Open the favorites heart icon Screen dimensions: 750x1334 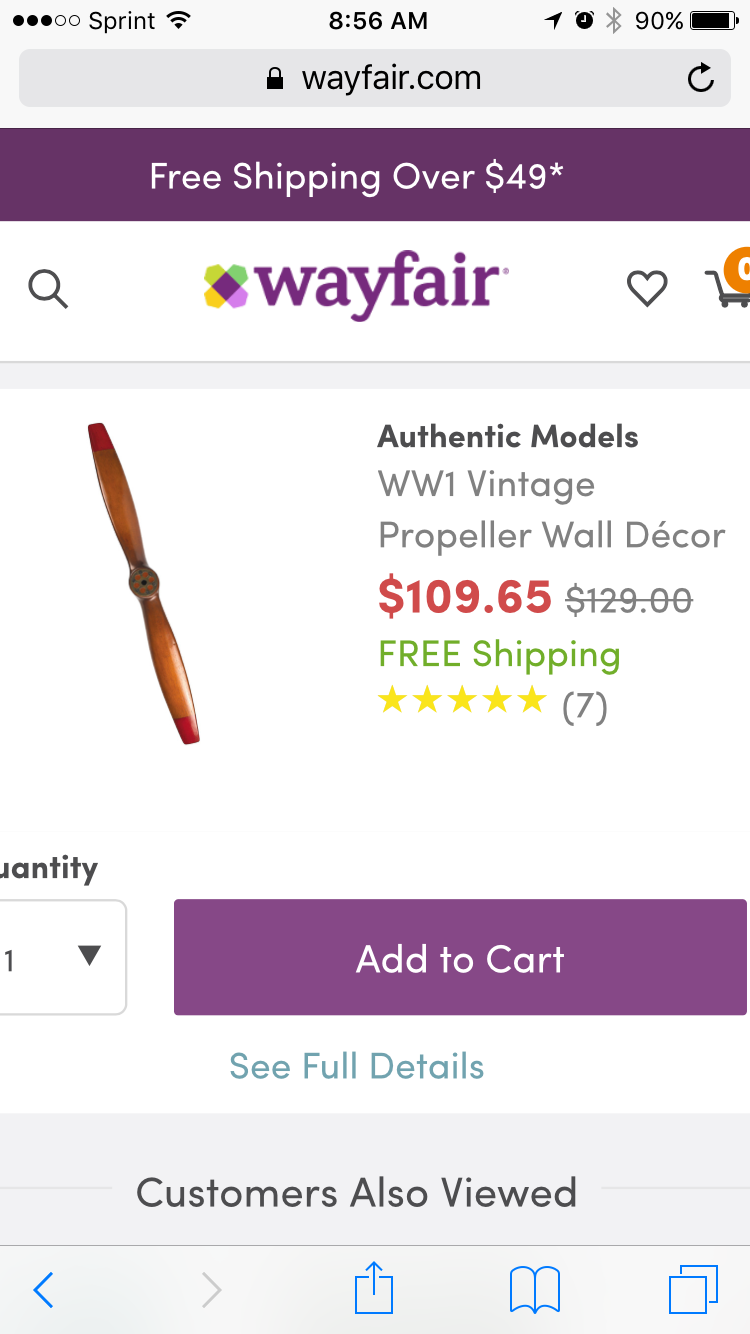pyautogui.click(x=646, y=289)
